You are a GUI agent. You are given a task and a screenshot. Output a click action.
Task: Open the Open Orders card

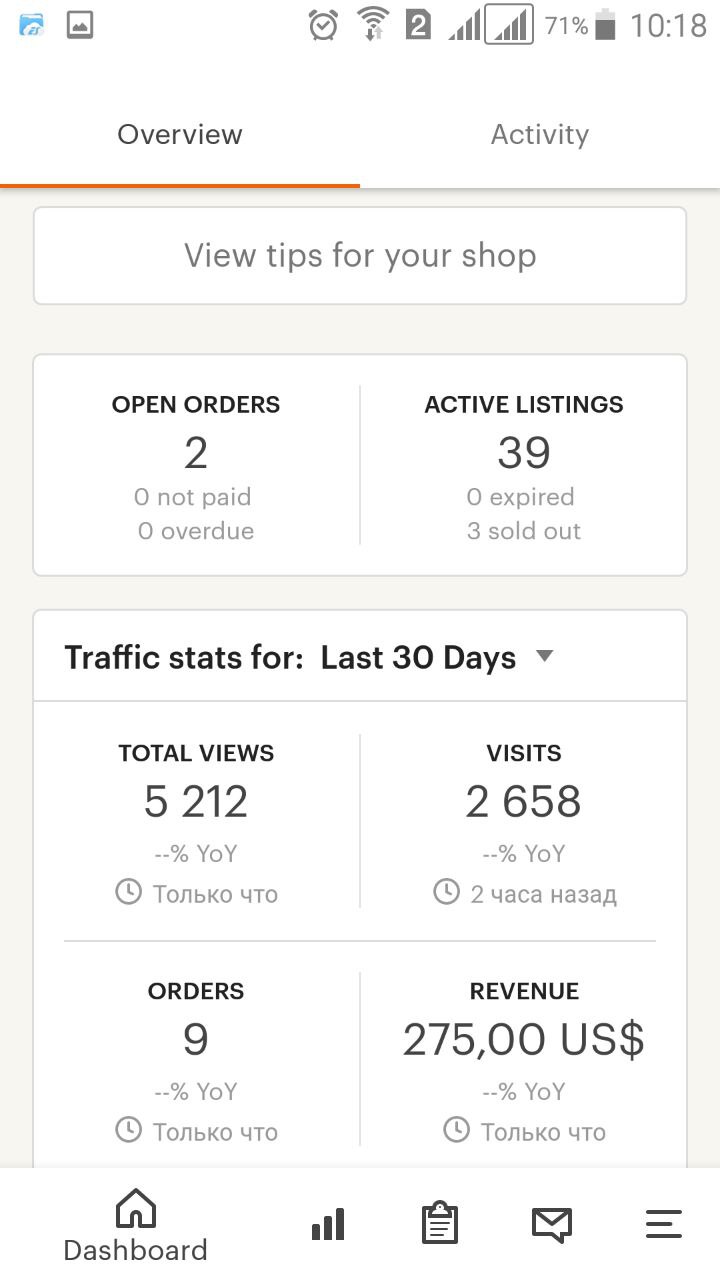coord(196,466)
